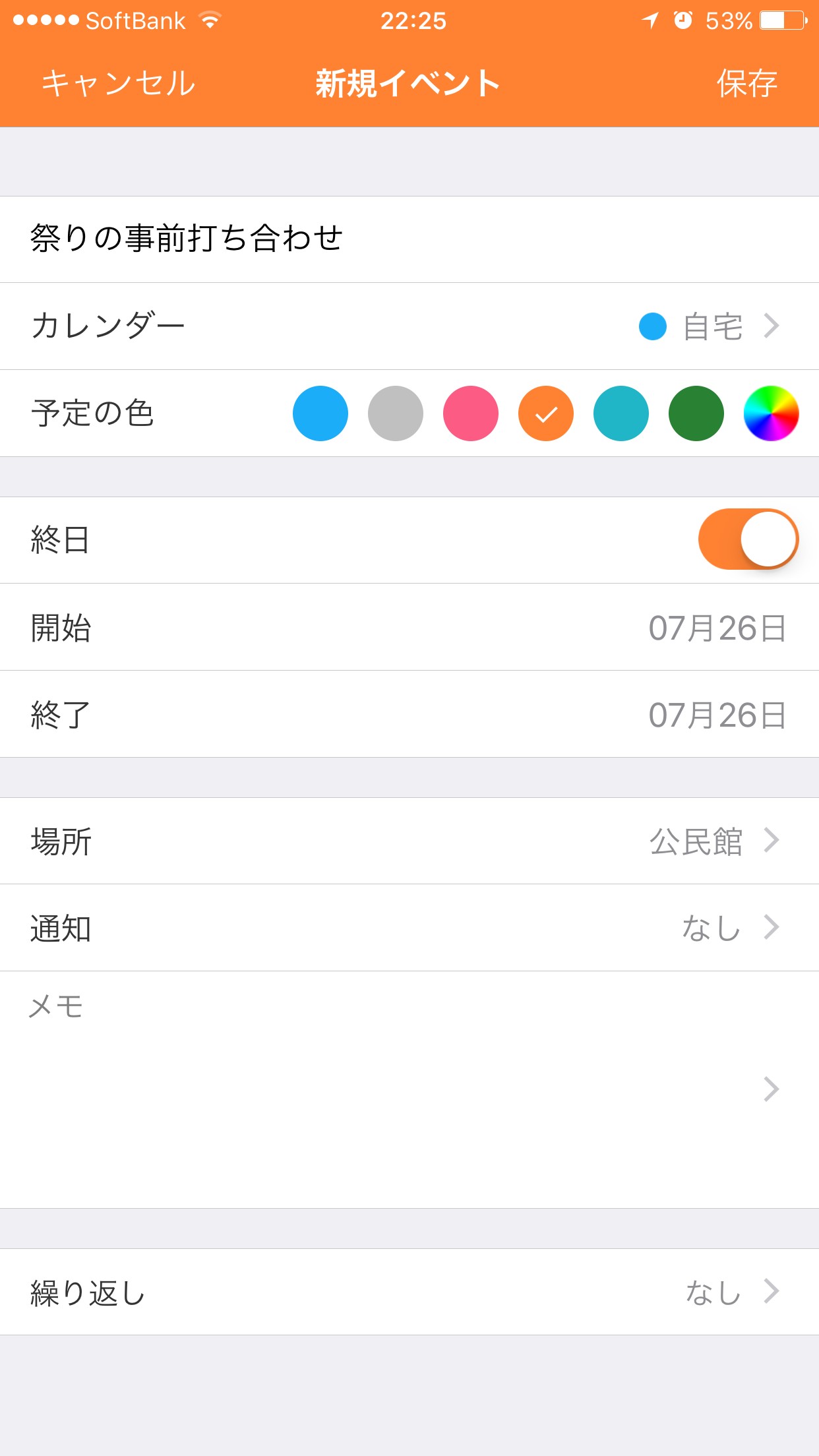Open the 繰り返し repeat options
This screenshot has height=1456, width=819.
(x=409, y=1292)
